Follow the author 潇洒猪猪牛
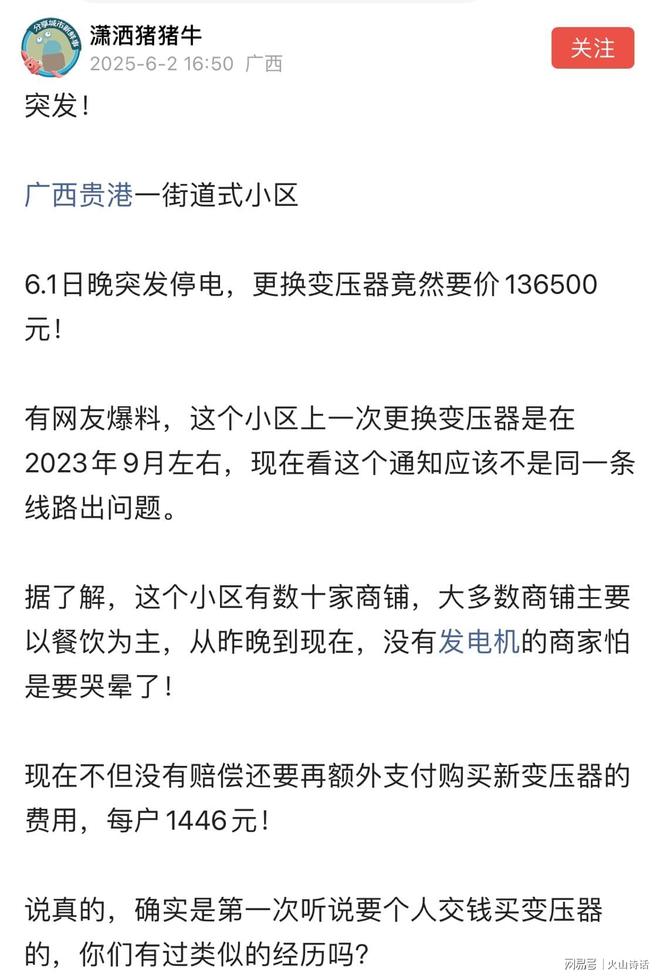The image size is (660, 976). [592, 48]
